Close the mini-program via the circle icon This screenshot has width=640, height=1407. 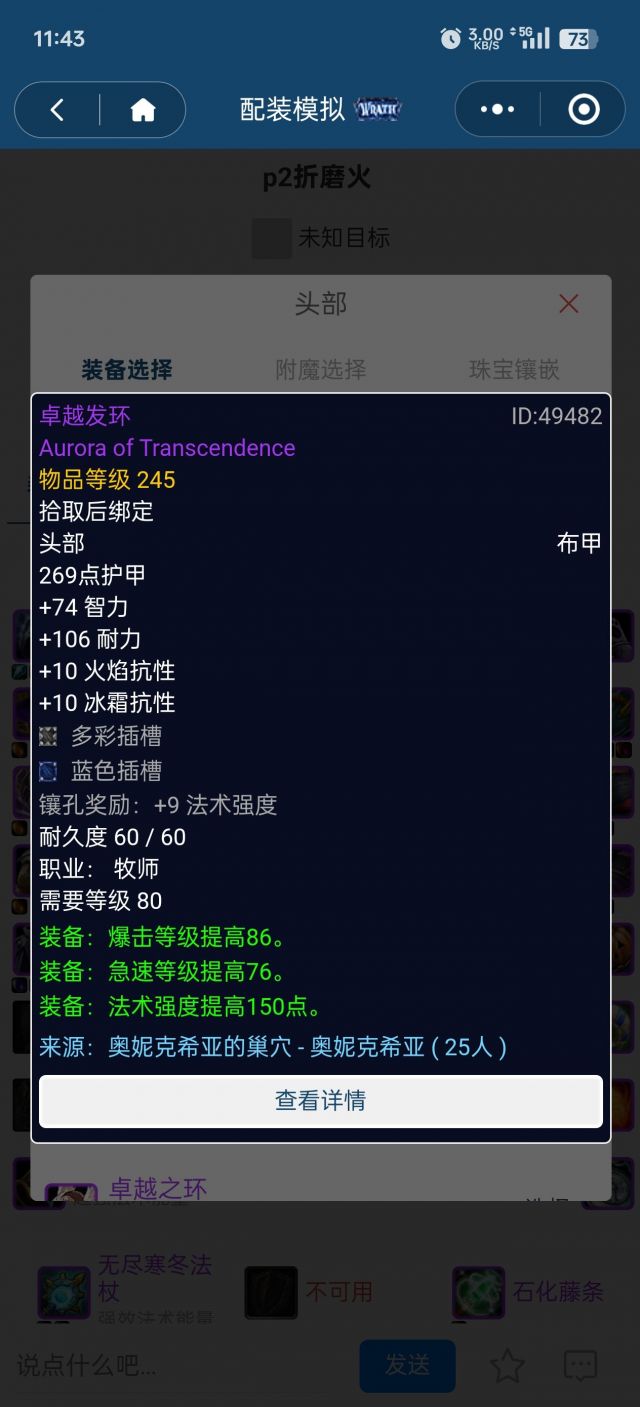pyautogui.click(x=583, y=109)
